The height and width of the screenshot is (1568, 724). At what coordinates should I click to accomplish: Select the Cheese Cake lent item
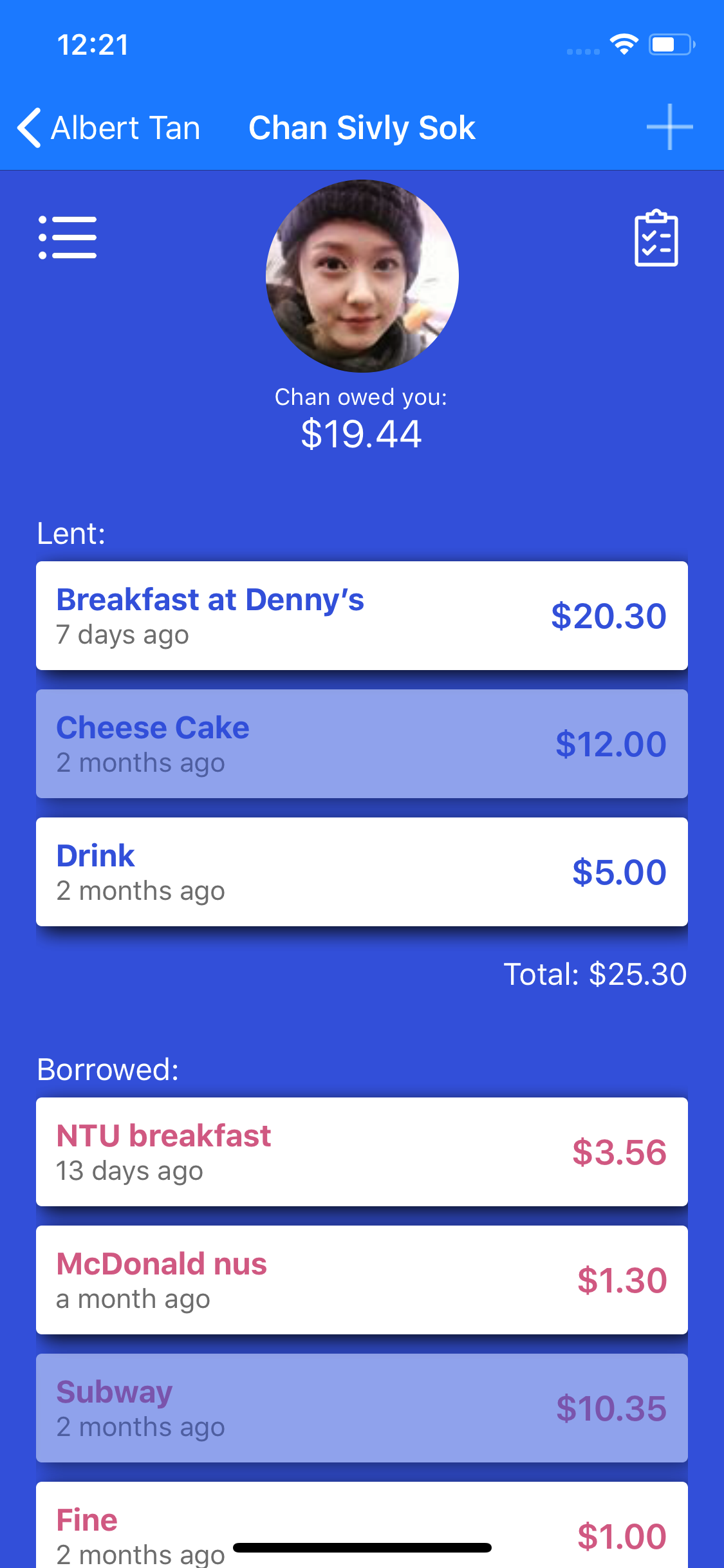tap(362, 743)
